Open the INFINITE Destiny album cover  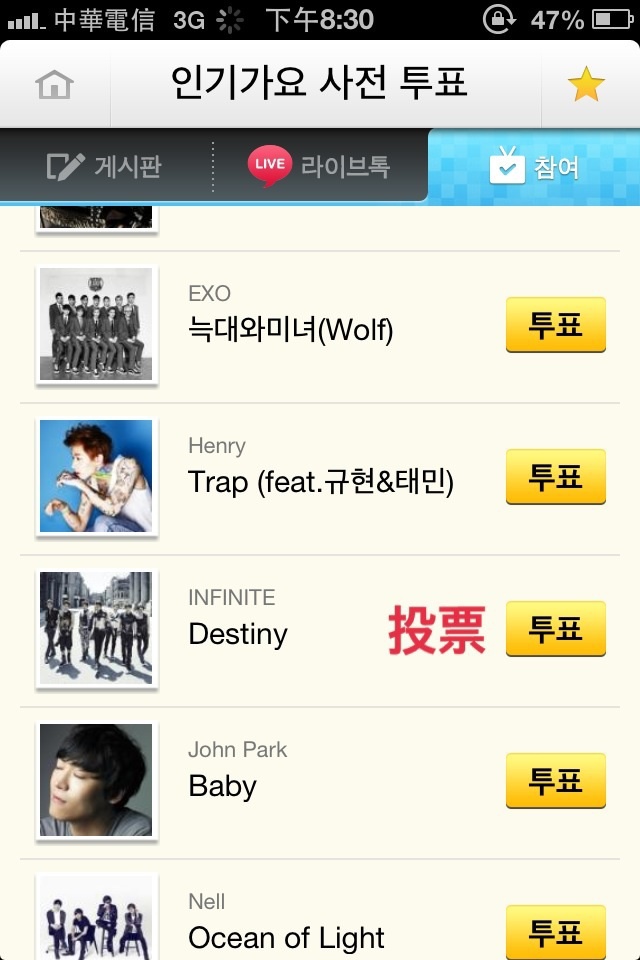(x=96, y=628)
